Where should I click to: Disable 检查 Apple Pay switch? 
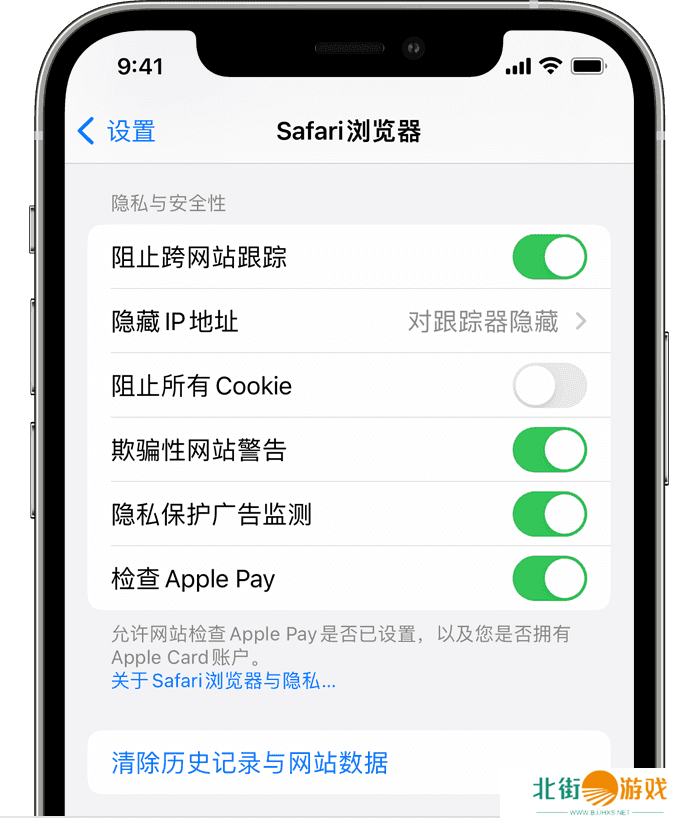pyautogui.click(x=549, y=578)
